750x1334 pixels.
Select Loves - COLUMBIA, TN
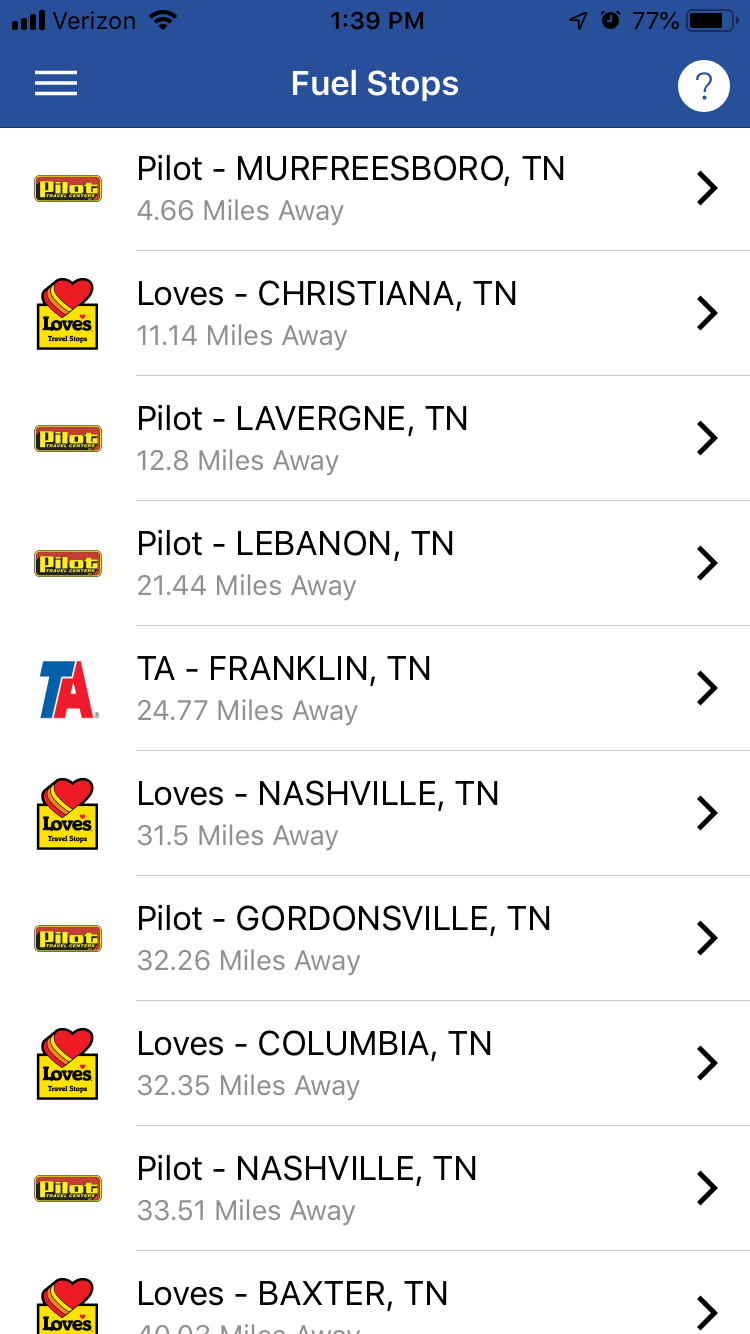coord(375,1063)
